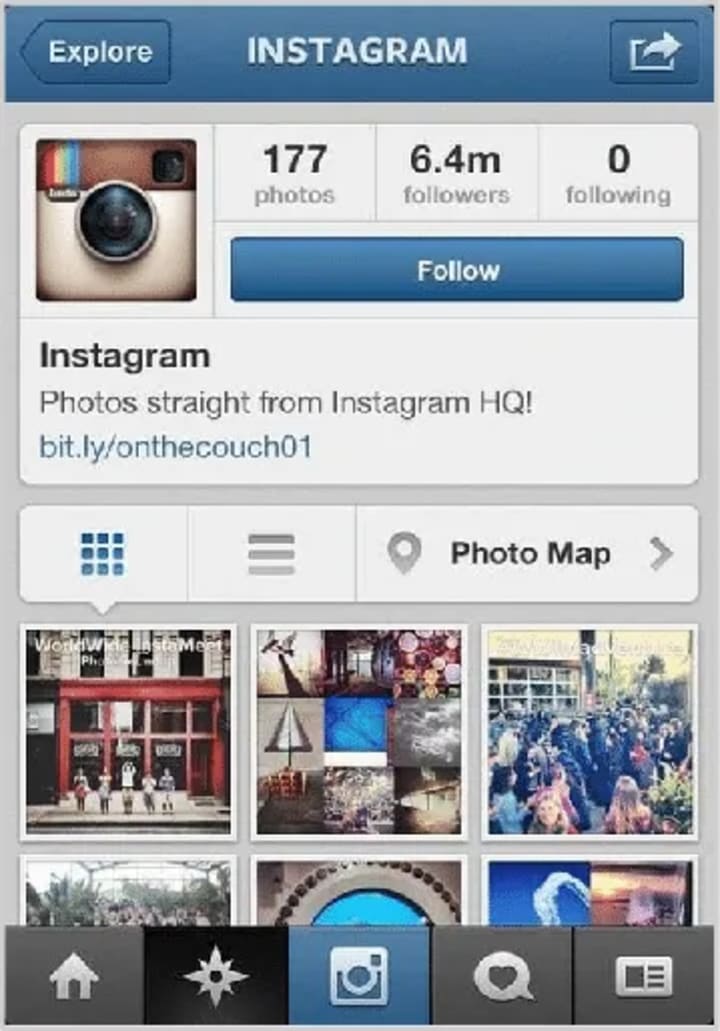
Task: Switch to list view
Action: tap(271, 554)
